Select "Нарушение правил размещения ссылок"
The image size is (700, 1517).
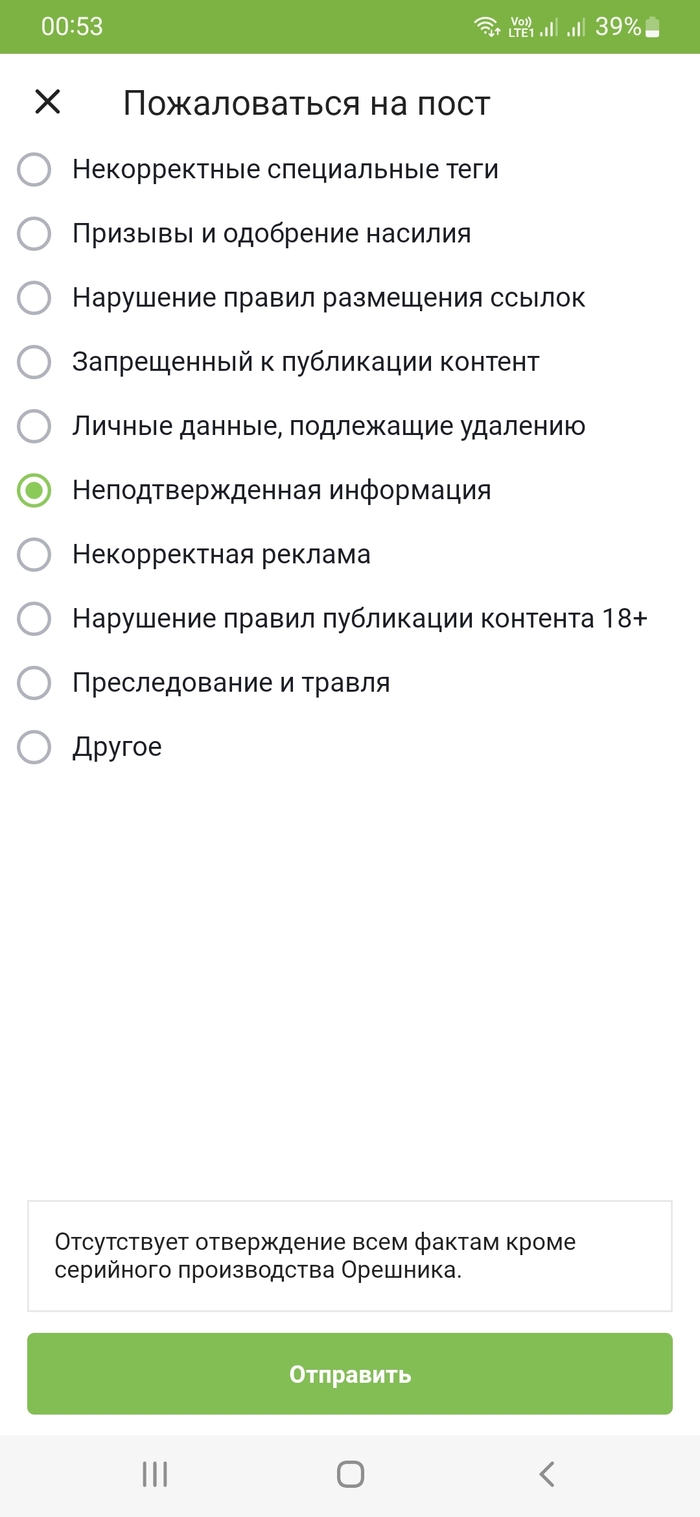(x=34, y=298)
